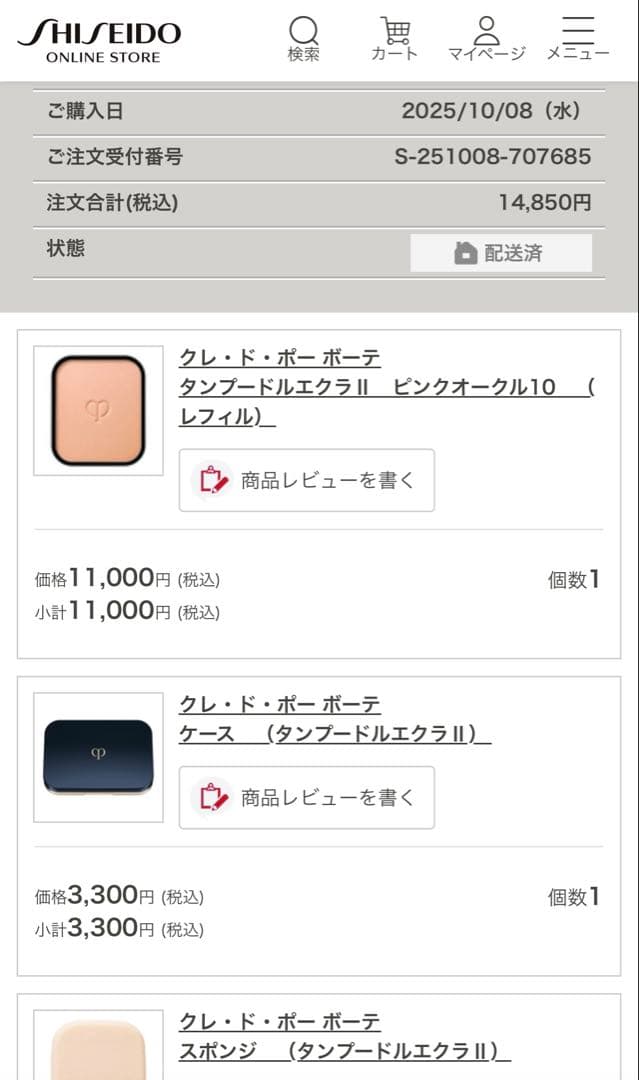Image resolution: width=639 pixels, height=1080 pixels.
Task: Open the search (検索) icon
Action: click(304, 39)
